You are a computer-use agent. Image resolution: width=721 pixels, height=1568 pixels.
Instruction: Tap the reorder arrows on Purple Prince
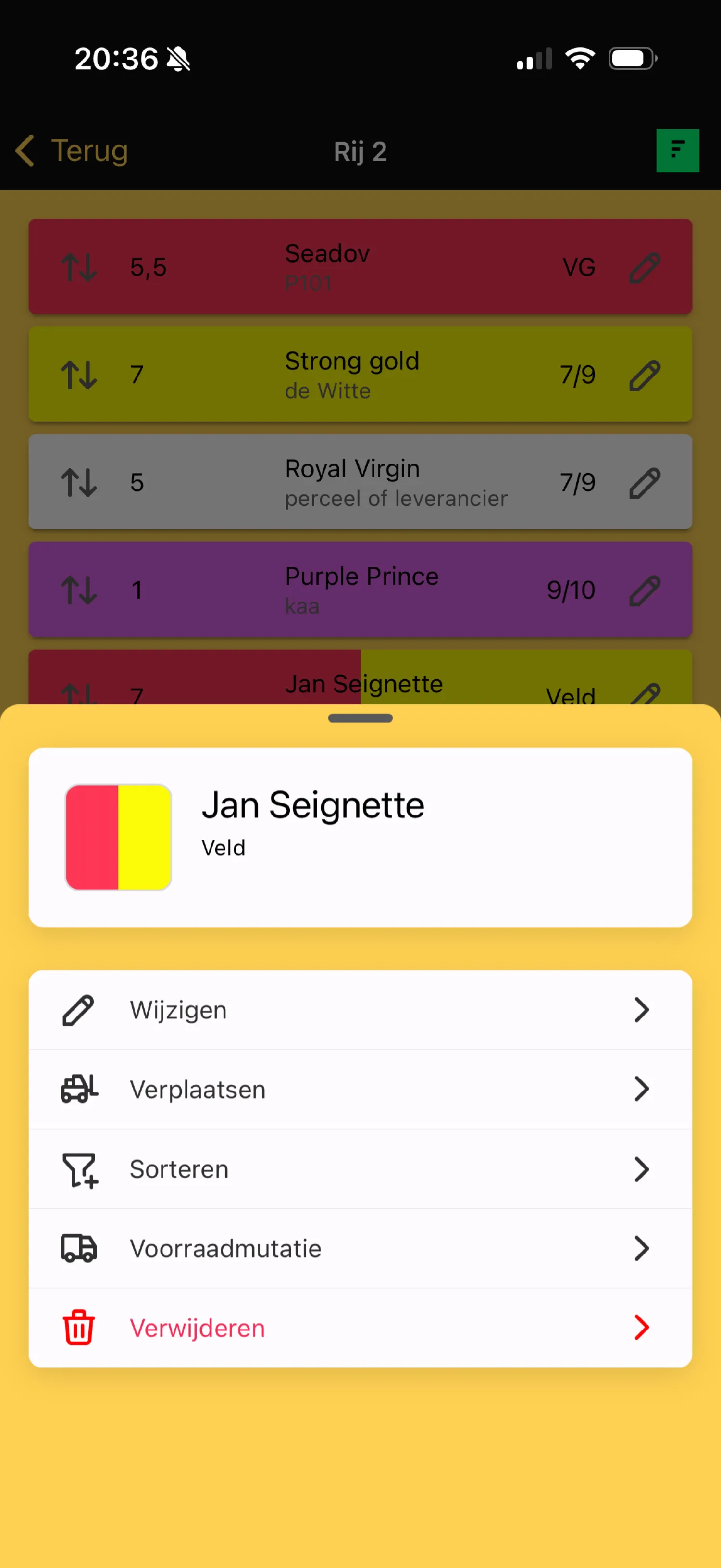79,590
